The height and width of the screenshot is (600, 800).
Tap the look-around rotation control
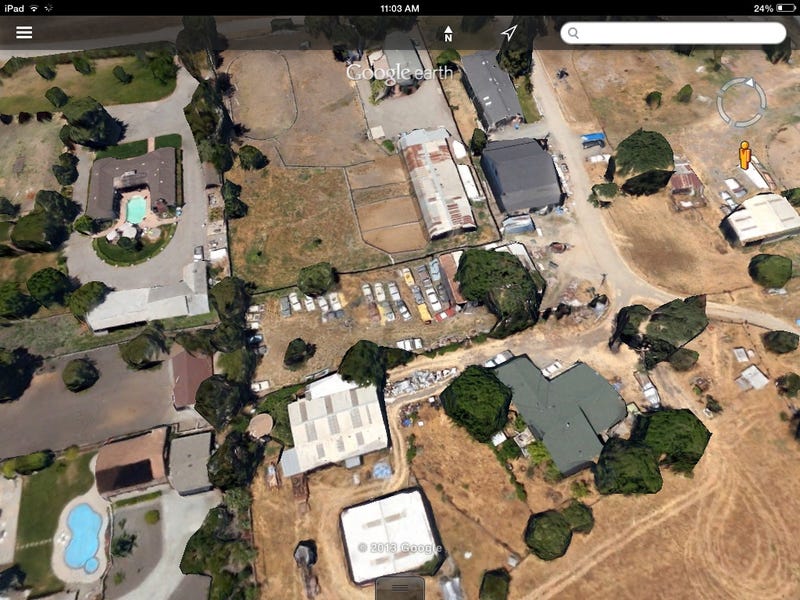click(x=741, y=102)
